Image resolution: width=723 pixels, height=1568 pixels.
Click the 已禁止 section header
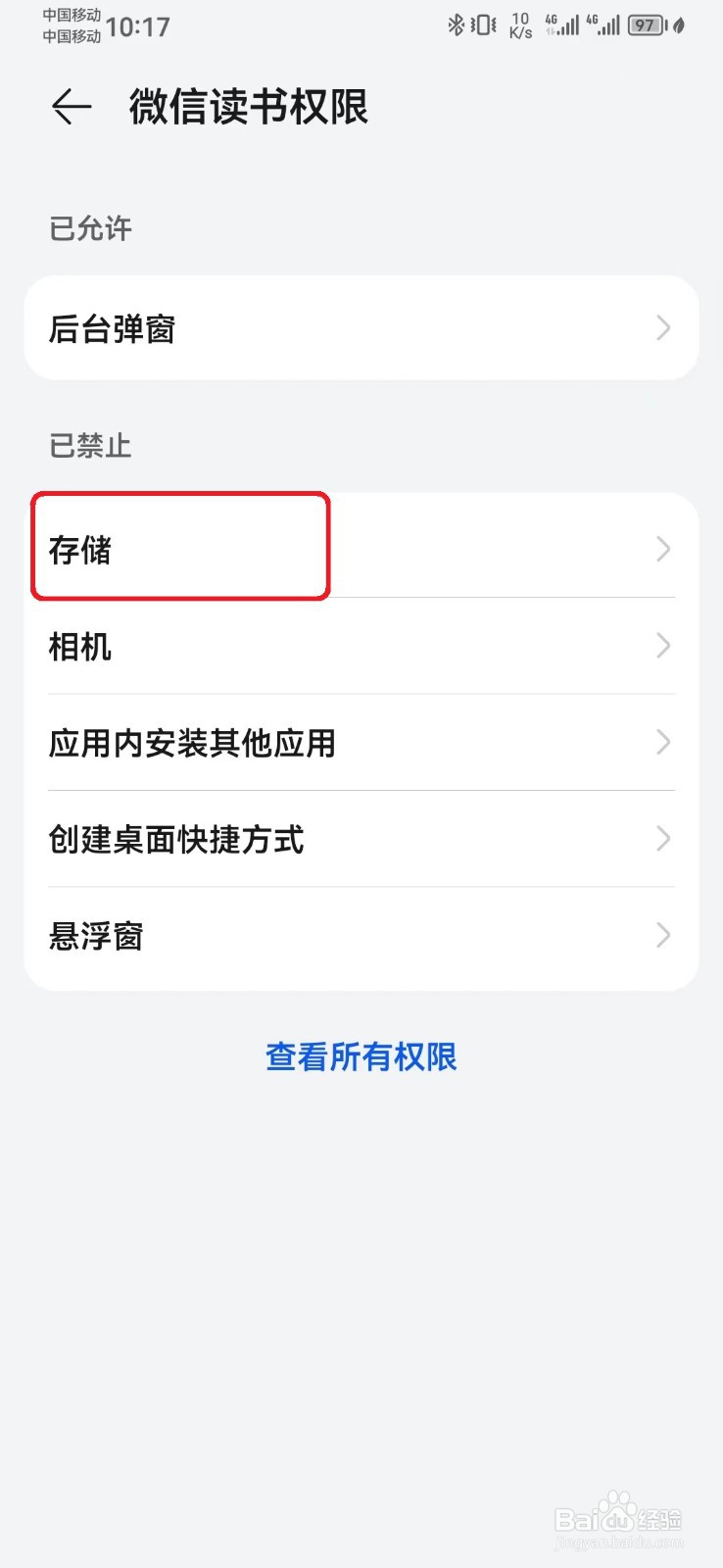coord(88,447)
